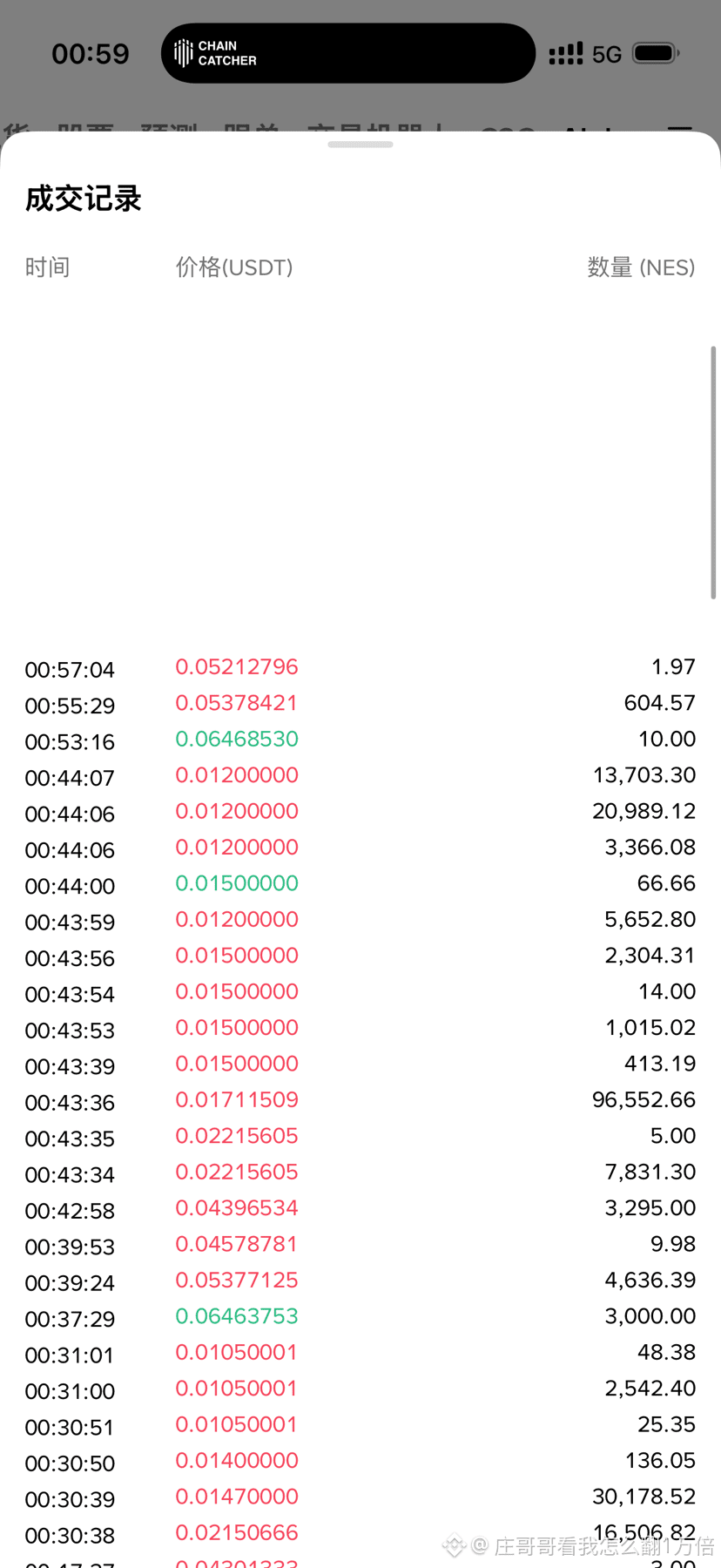Tap the sheet handle above 成交记录
721x1568 pixels.
pyautogui.click(x=360, y=145)
